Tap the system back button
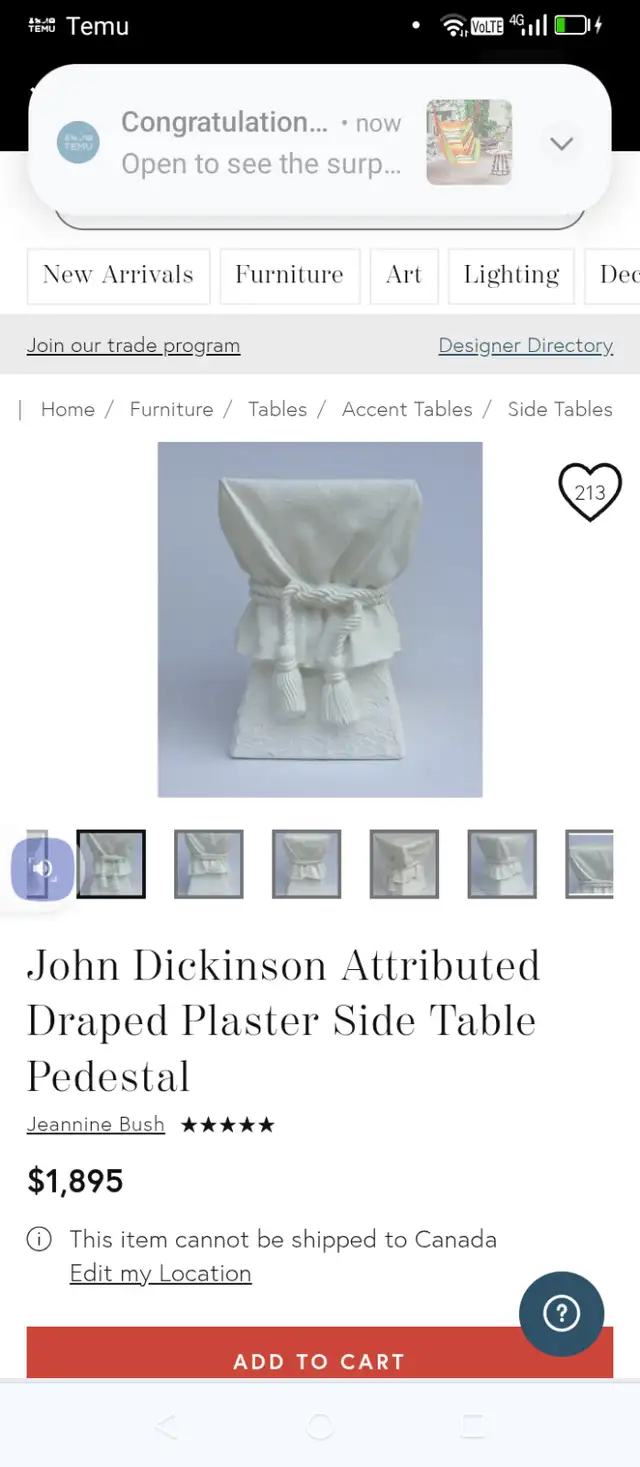The width and height of the screenshot is (640, 1467). 167,1426
